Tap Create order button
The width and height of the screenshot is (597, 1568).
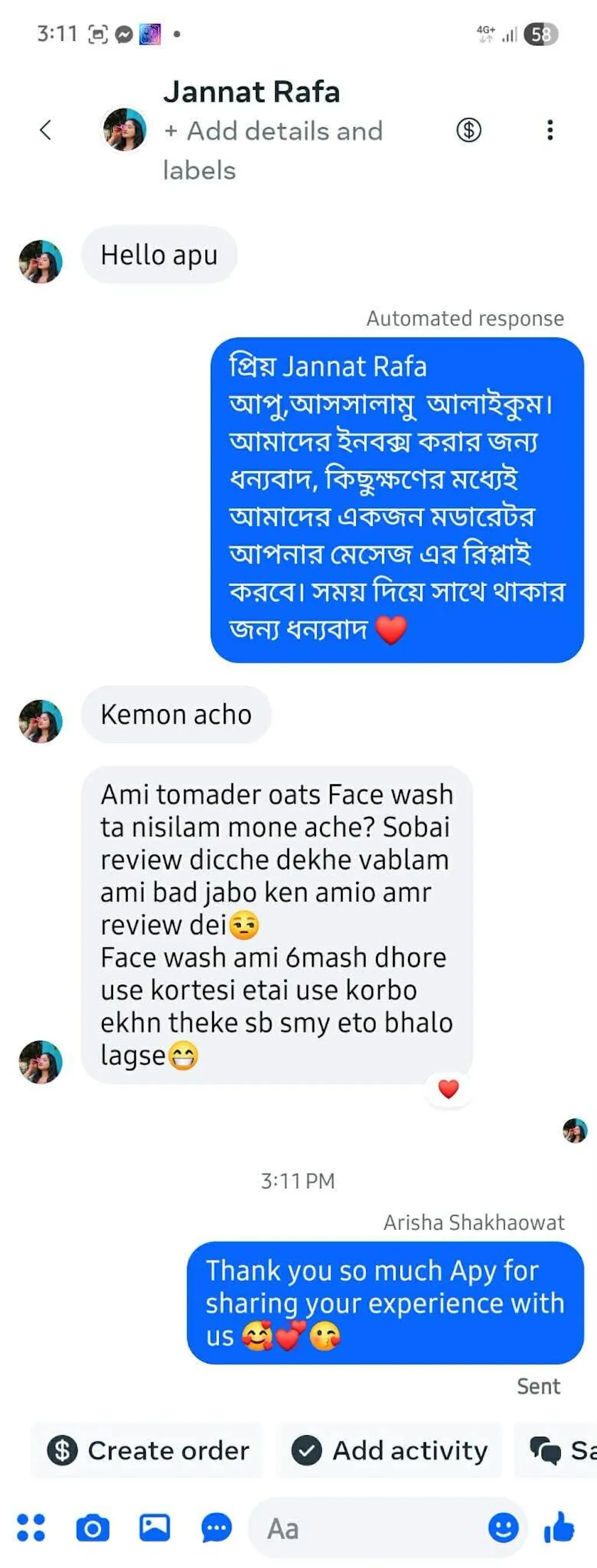148,1450
